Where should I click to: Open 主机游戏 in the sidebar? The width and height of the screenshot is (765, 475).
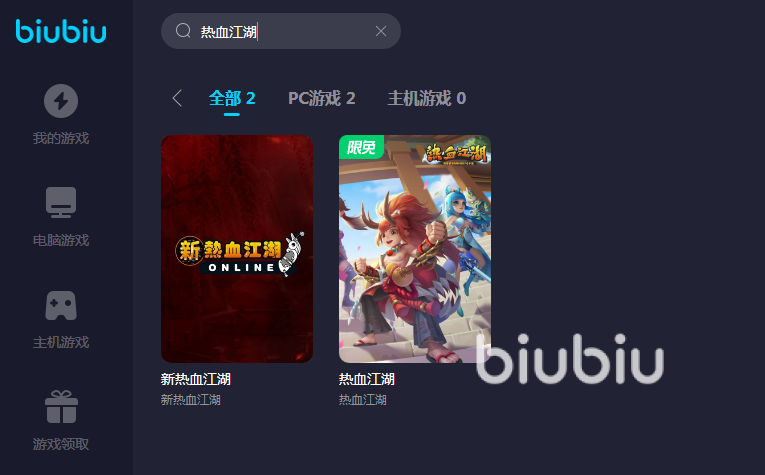pos(61,319)
